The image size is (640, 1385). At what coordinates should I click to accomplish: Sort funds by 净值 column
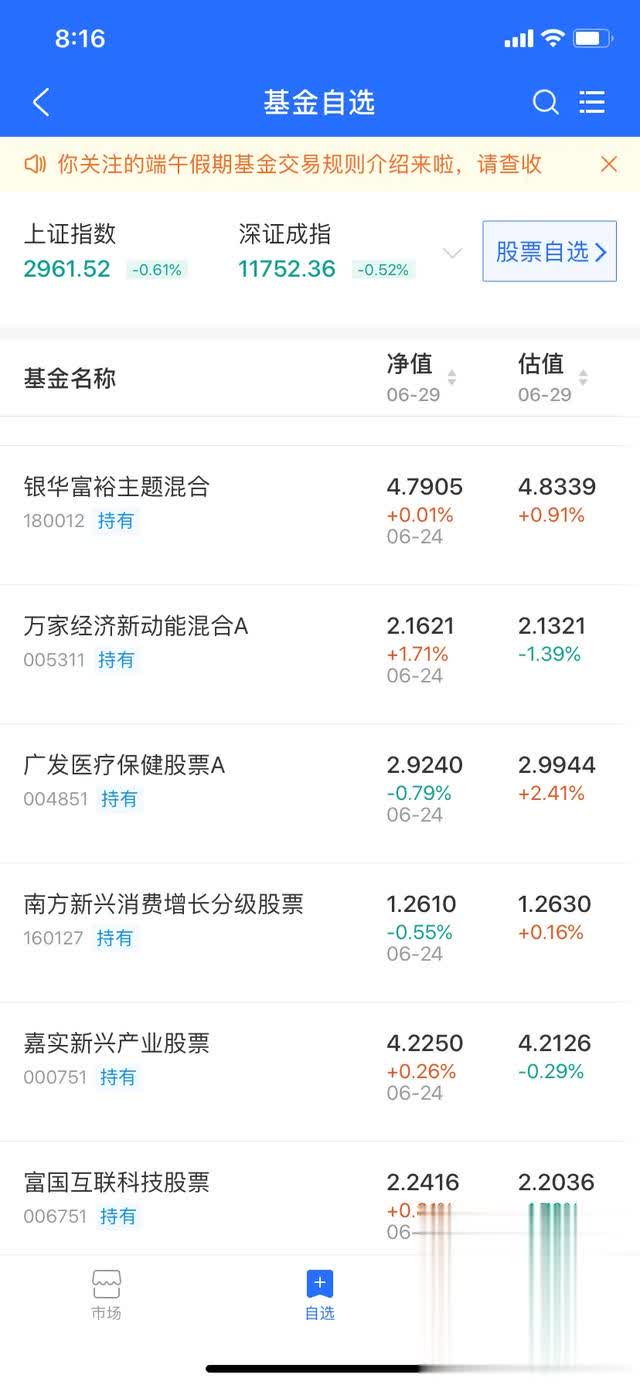(422, 377)
